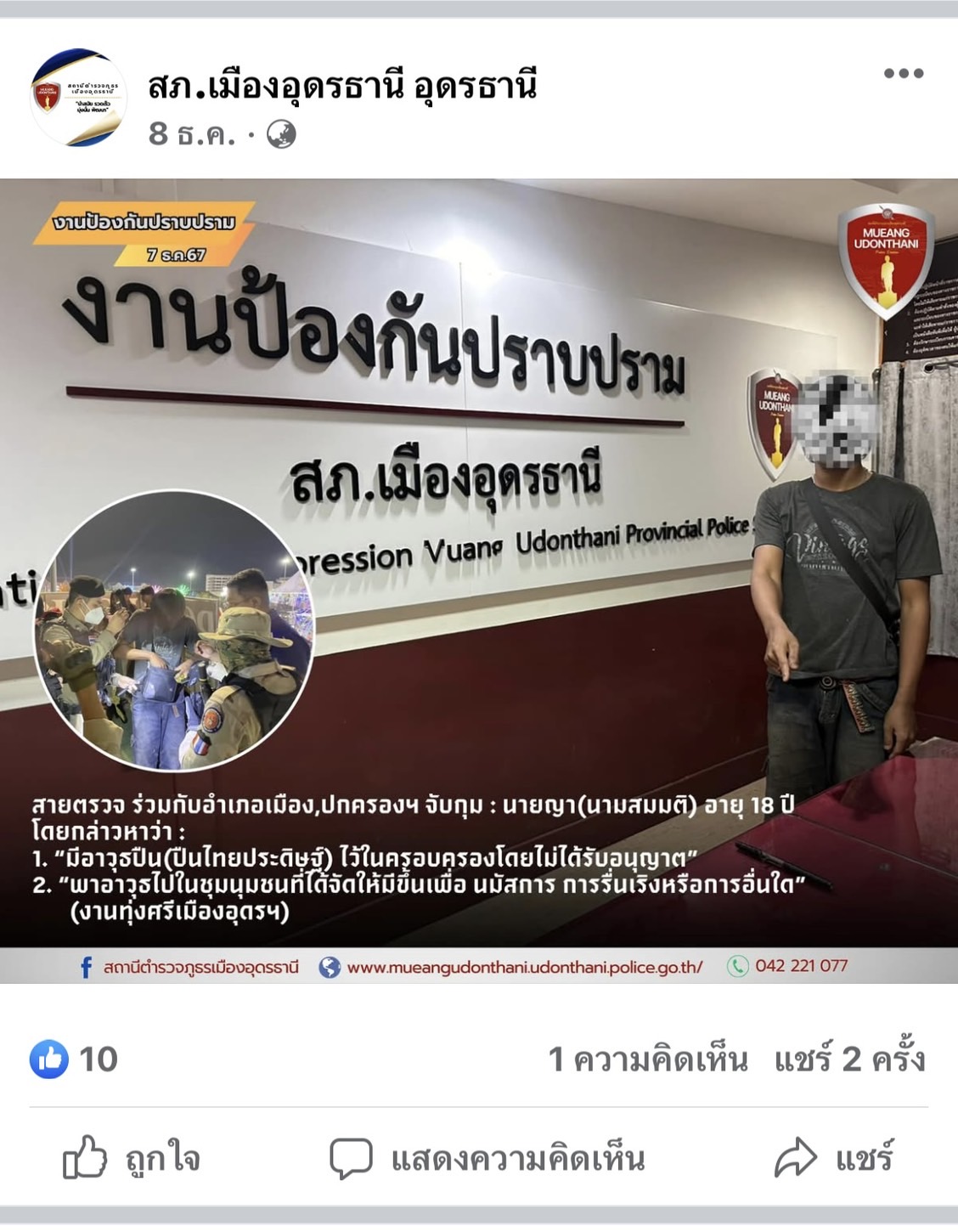Screen dimensions: 958x1232
Task: Open the 1 ความคิดเห็น comment list
Action: [x=647, y=1060]
